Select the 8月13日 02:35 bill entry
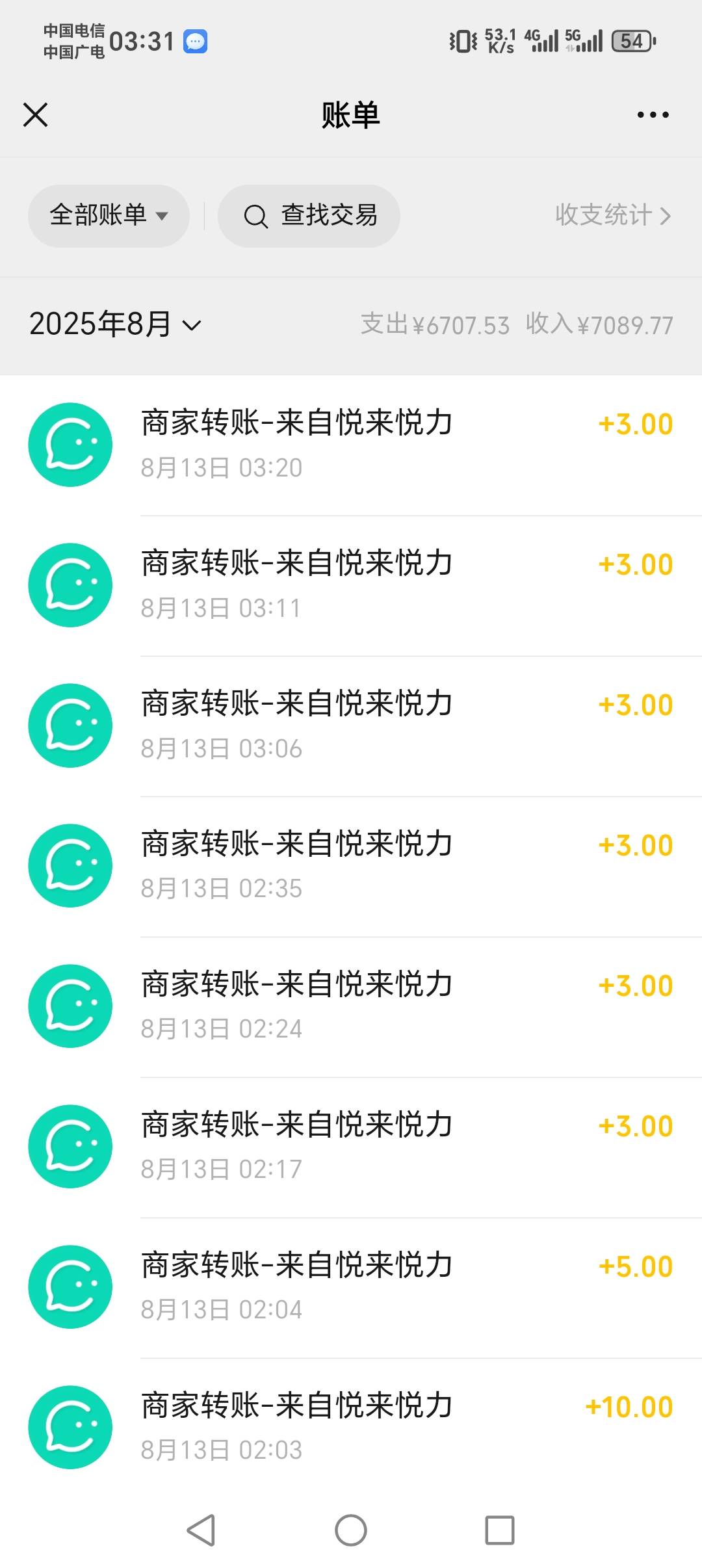 click(x=351, y=867)
